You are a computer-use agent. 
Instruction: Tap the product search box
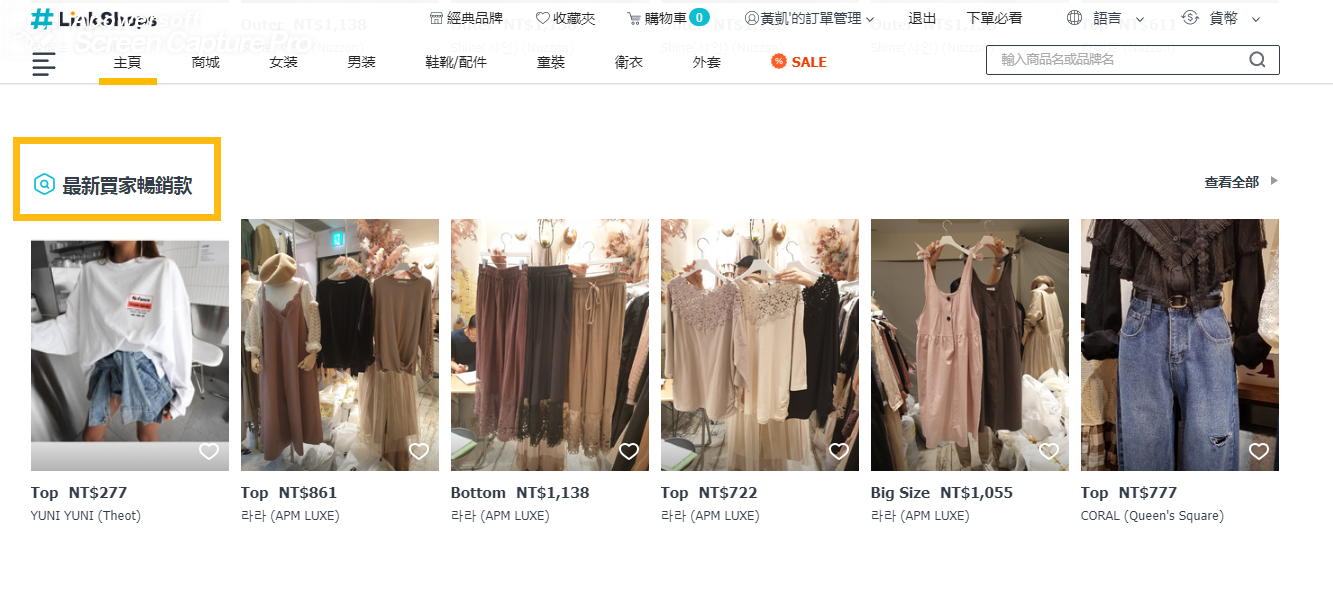pyautogui.click(x=1115, y=60)
